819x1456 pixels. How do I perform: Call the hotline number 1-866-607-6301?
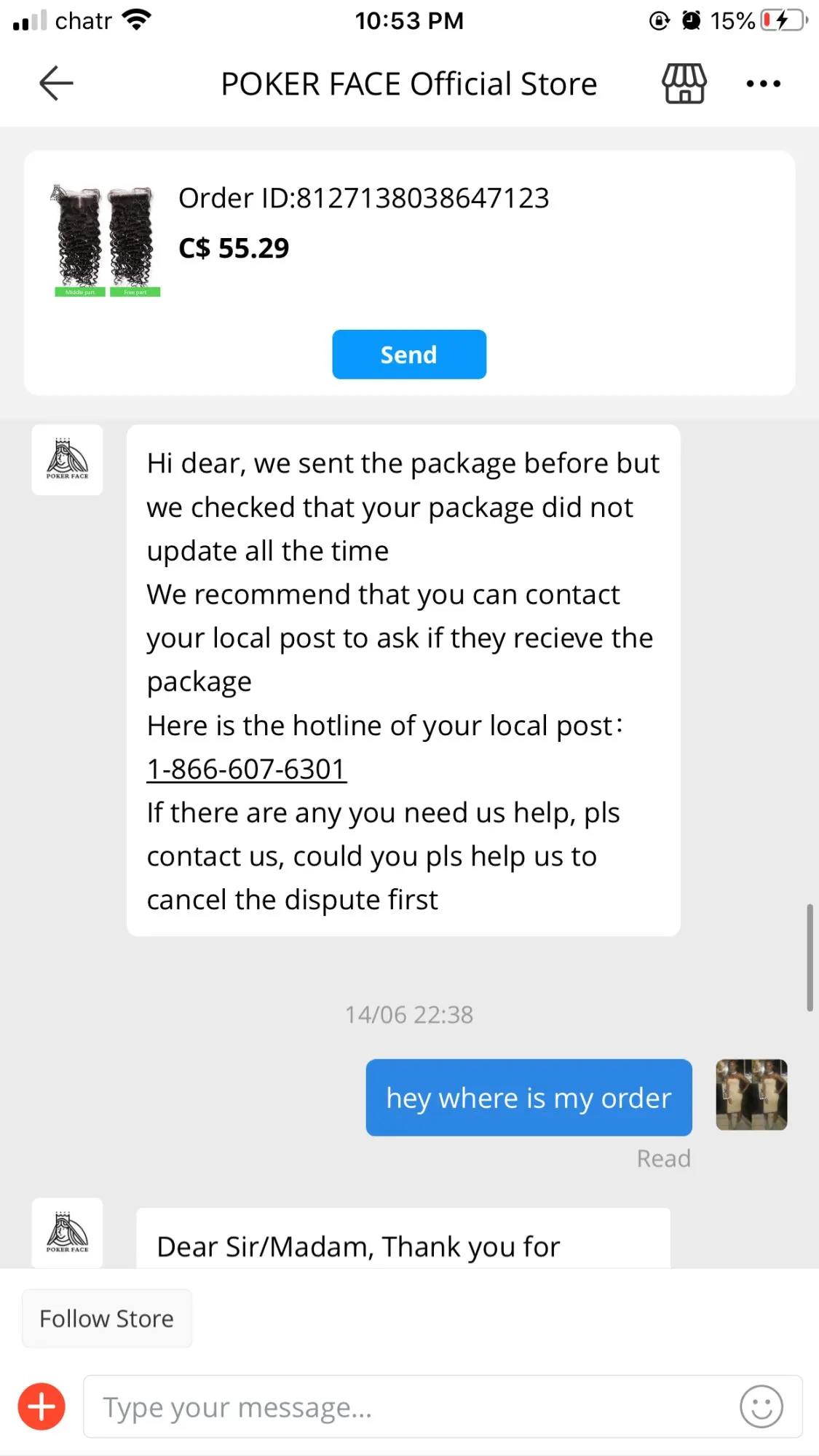[x=246, y=769]
